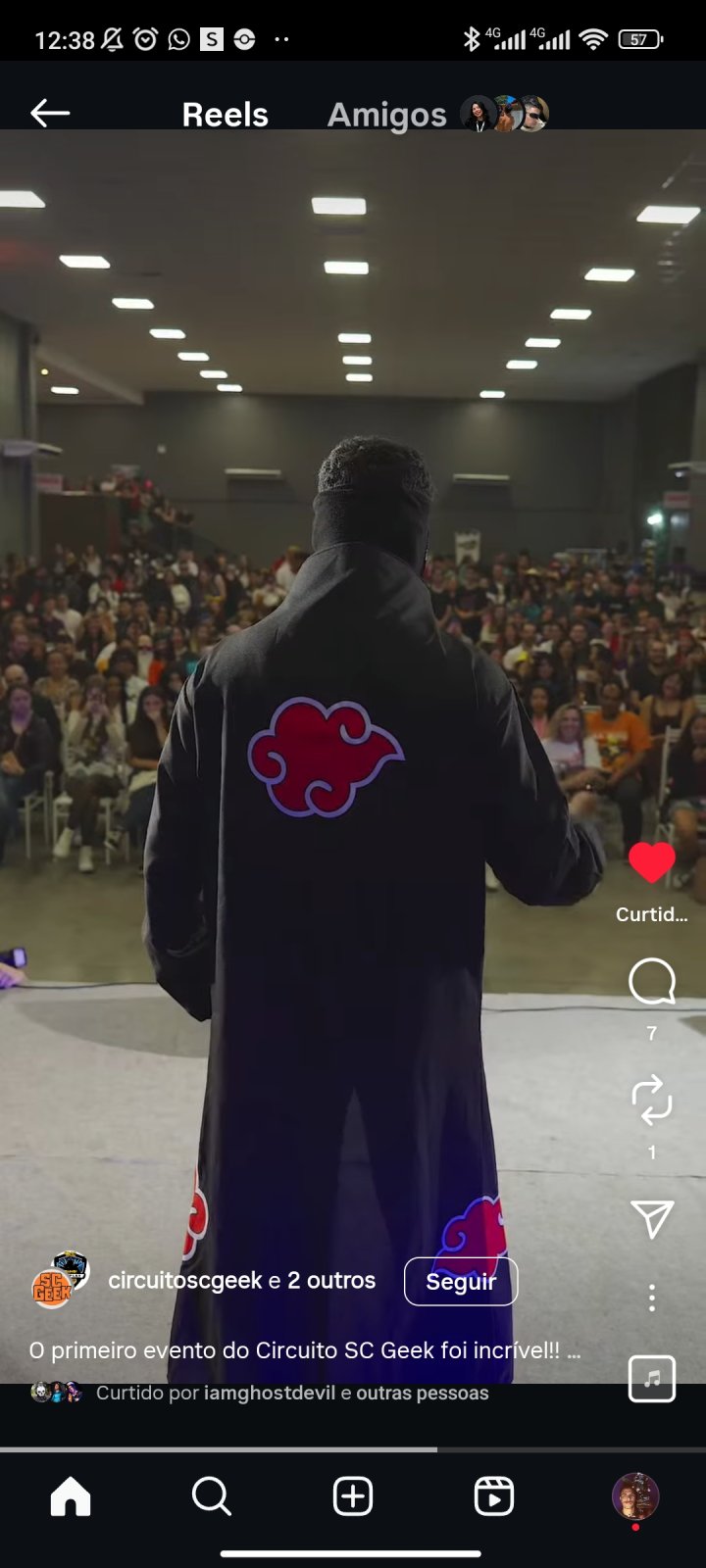This screenshot has height=1568, width=706.
Task: Create a new post with plus icon
Action: pos(353,1496)
